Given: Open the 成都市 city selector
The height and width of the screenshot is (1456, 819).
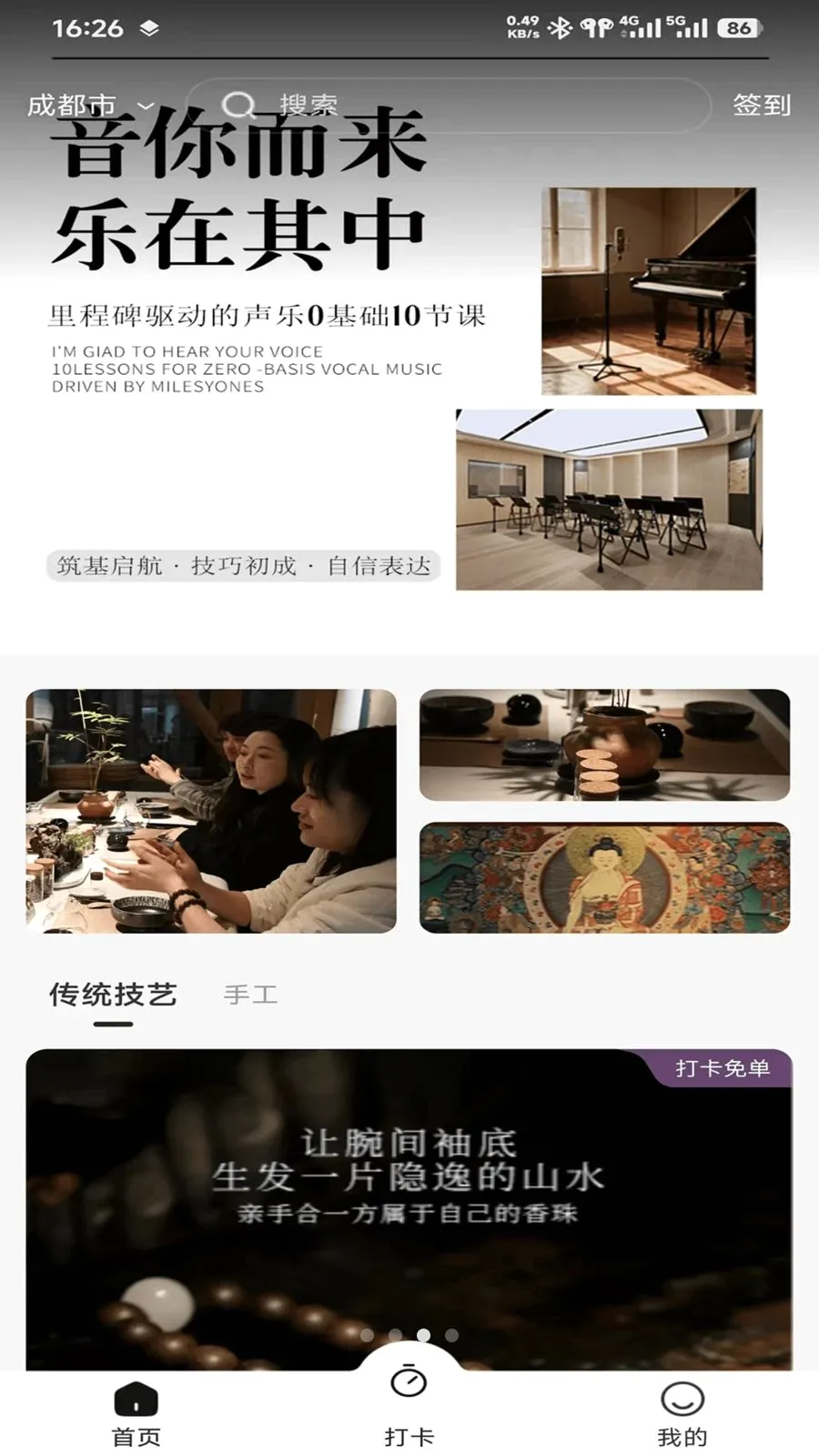Looking at the screenshot, I should tap(91, 106).
